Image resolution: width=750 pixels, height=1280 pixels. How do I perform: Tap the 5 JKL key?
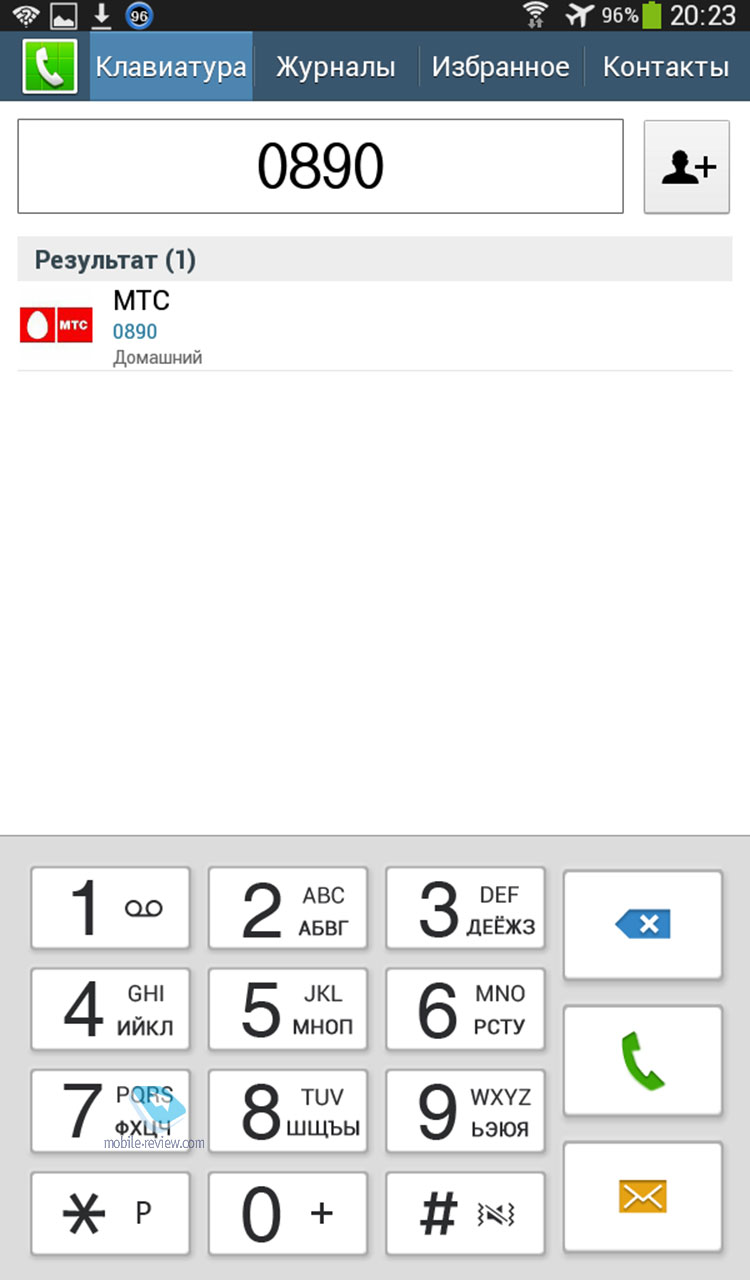click(x=288, y=1009)
